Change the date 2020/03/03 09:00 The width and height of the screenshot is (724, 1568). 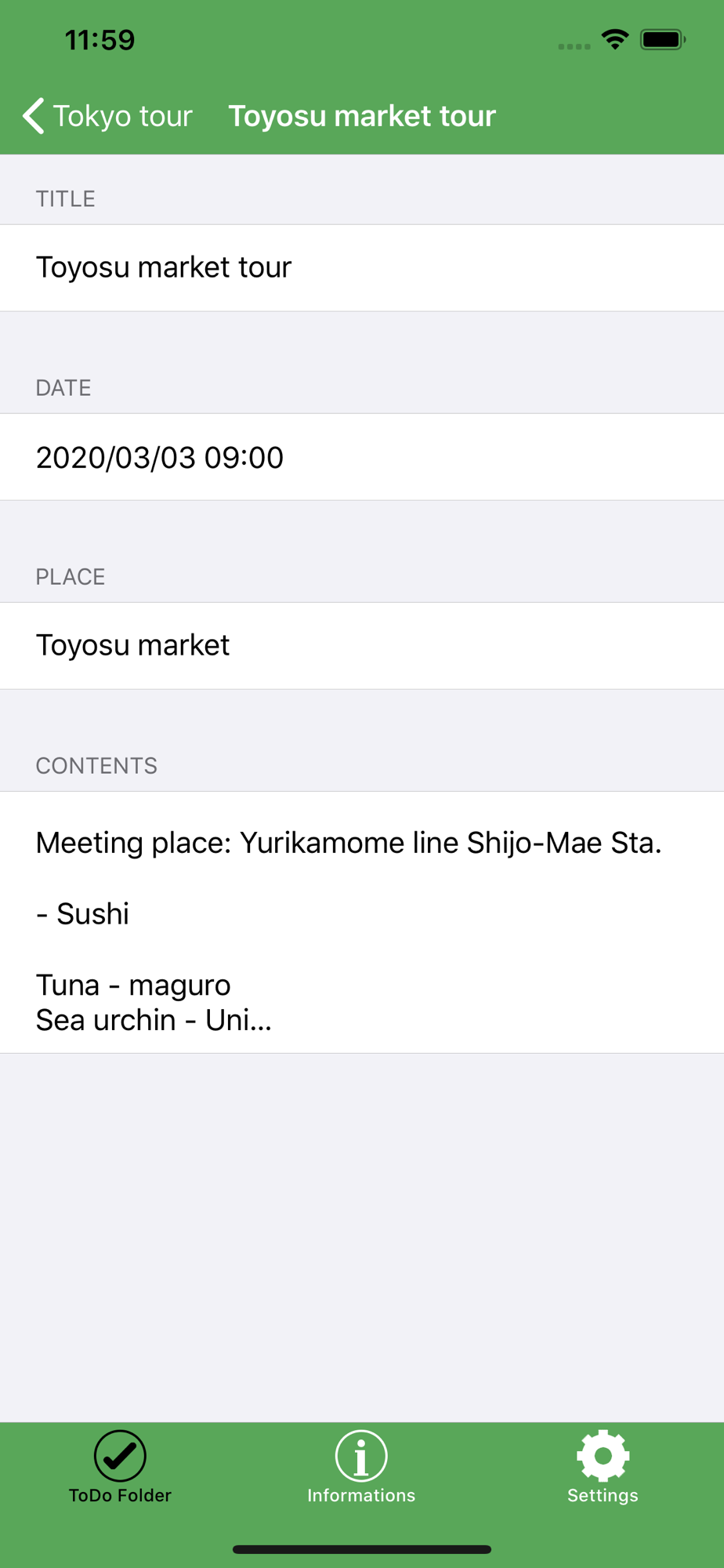(x=360, y=457)
